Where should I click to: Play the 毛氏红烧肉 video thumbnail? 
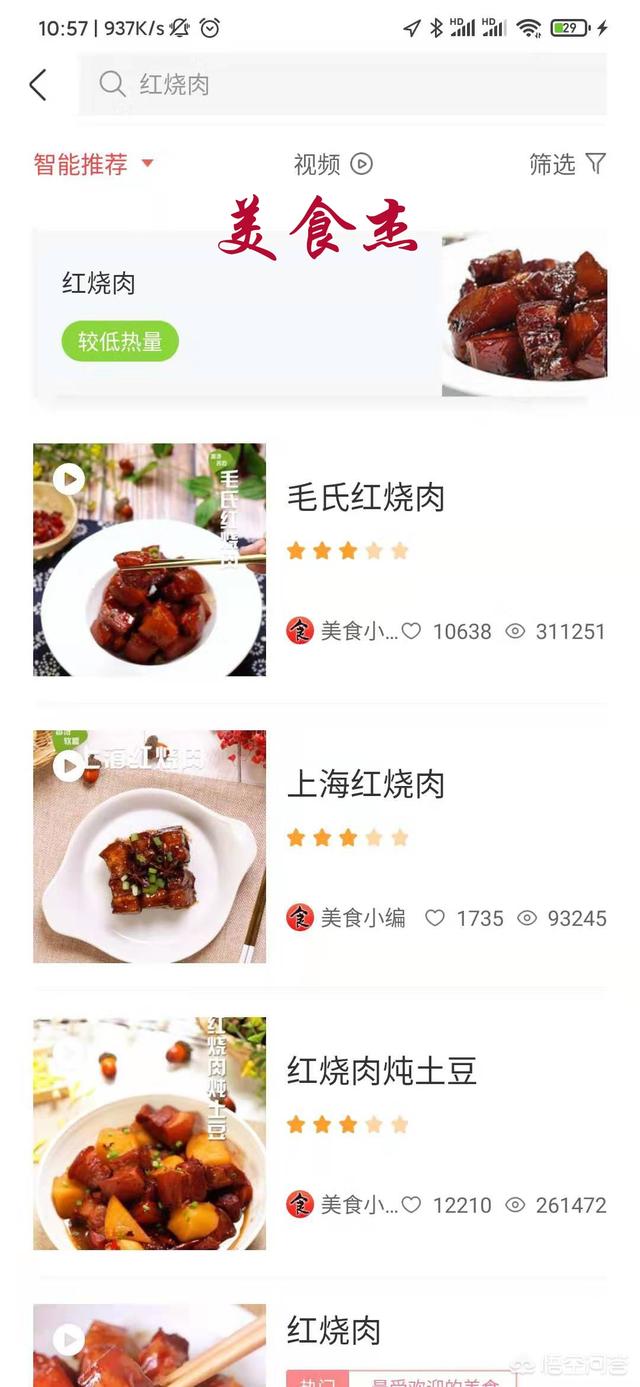point(68,480)
